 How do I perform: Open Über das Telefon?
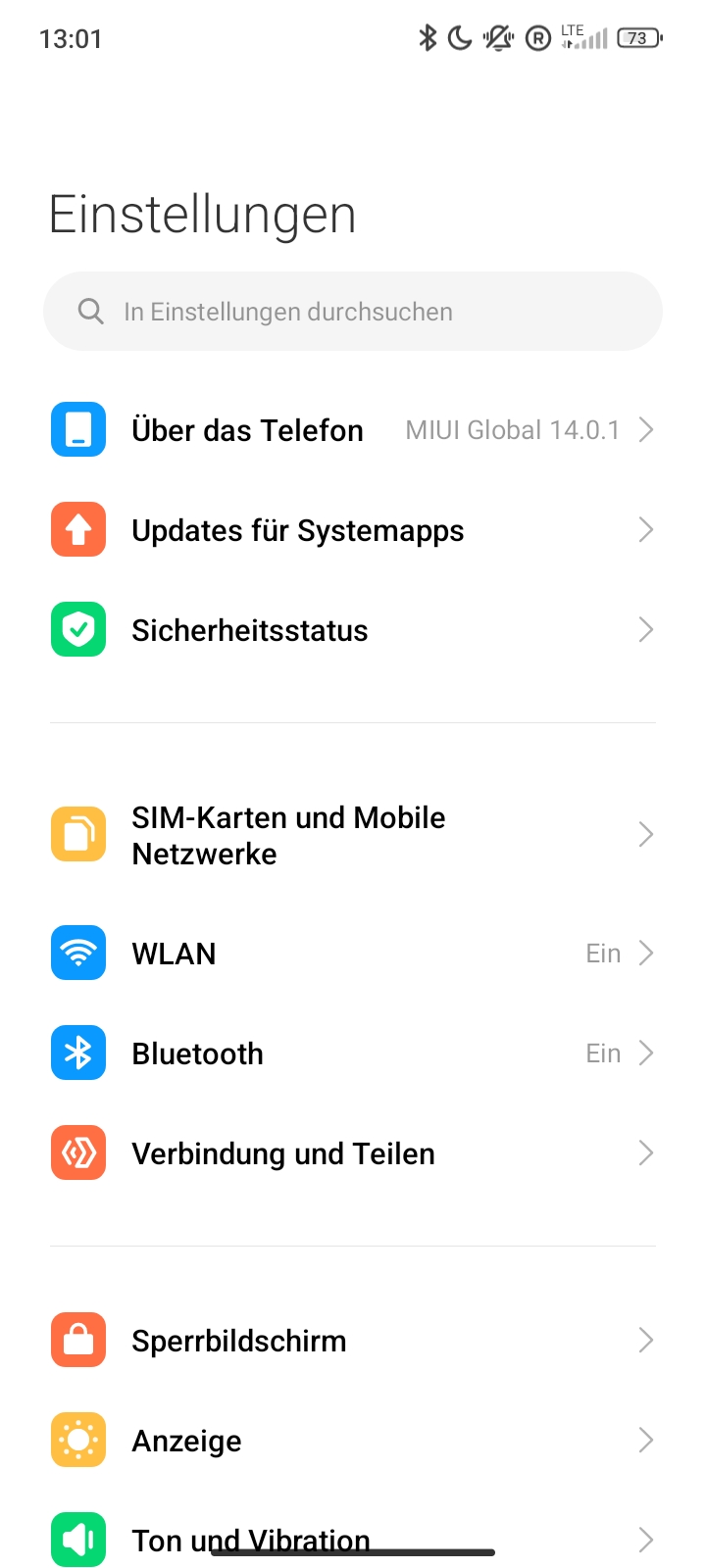click(353, 430)
